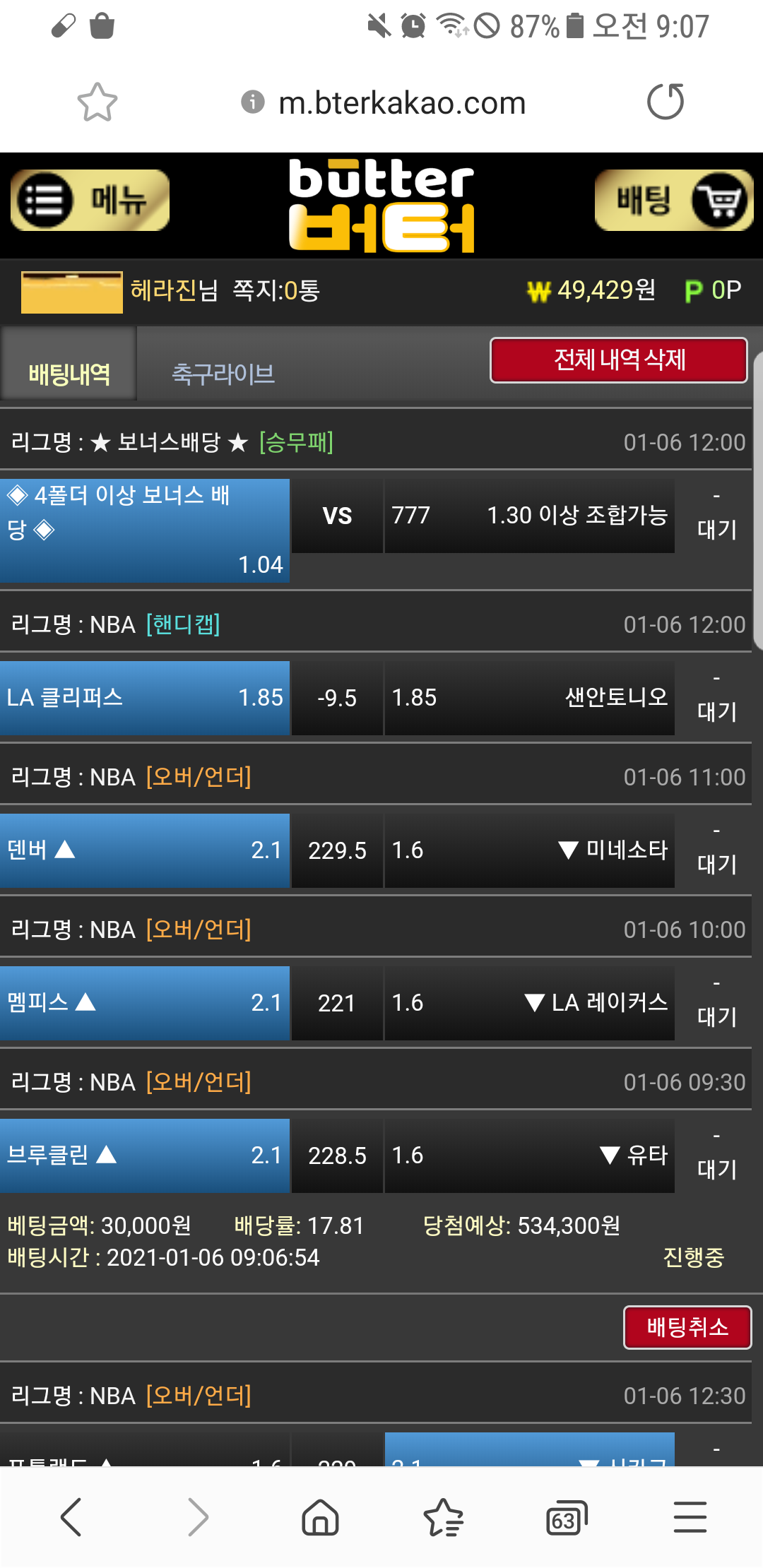Viewport: 763px width, 1568px height.
Task: Open the 메뉴 menu button
Action: pos(90,201)
